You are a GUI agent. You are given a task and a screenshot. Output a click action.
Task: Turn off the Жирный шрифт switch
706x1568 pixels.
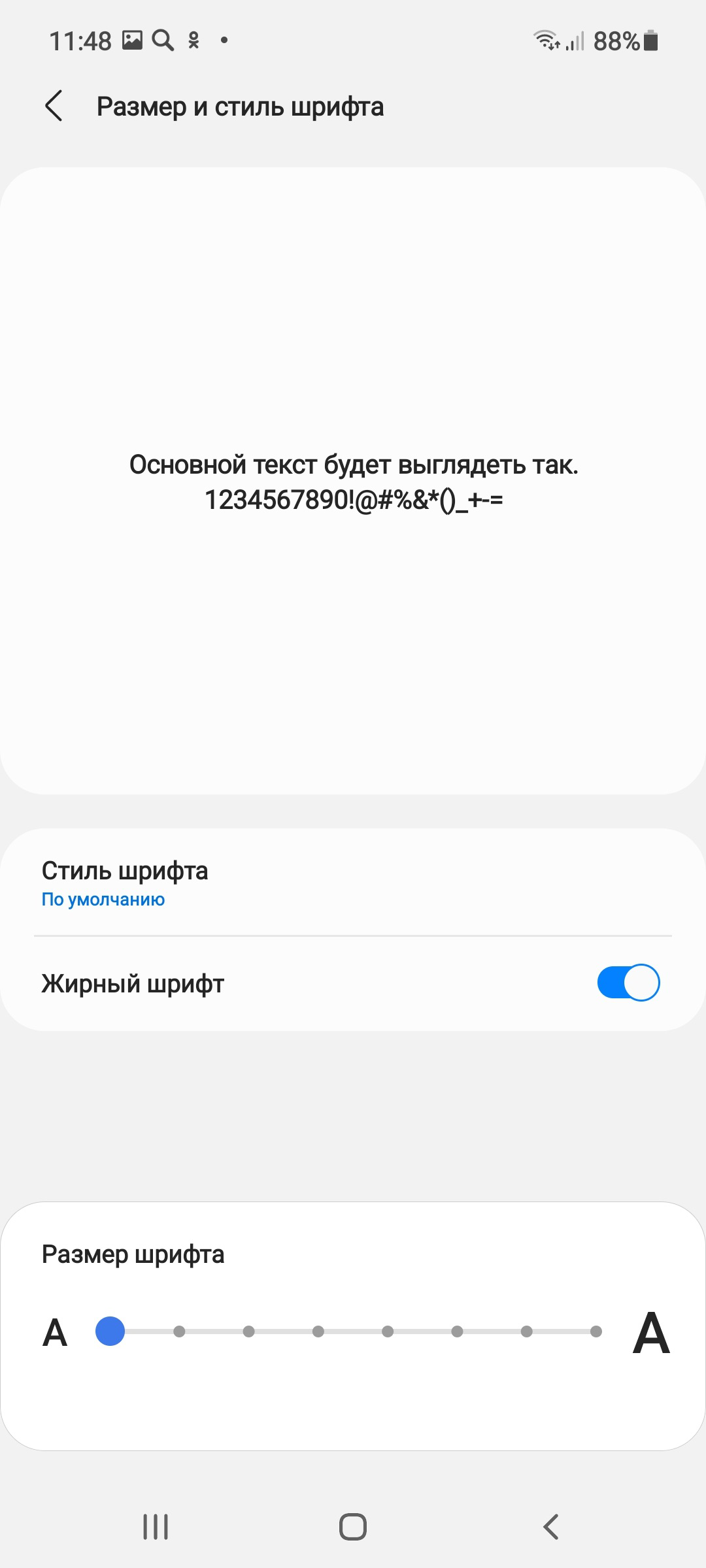(628, 983)
